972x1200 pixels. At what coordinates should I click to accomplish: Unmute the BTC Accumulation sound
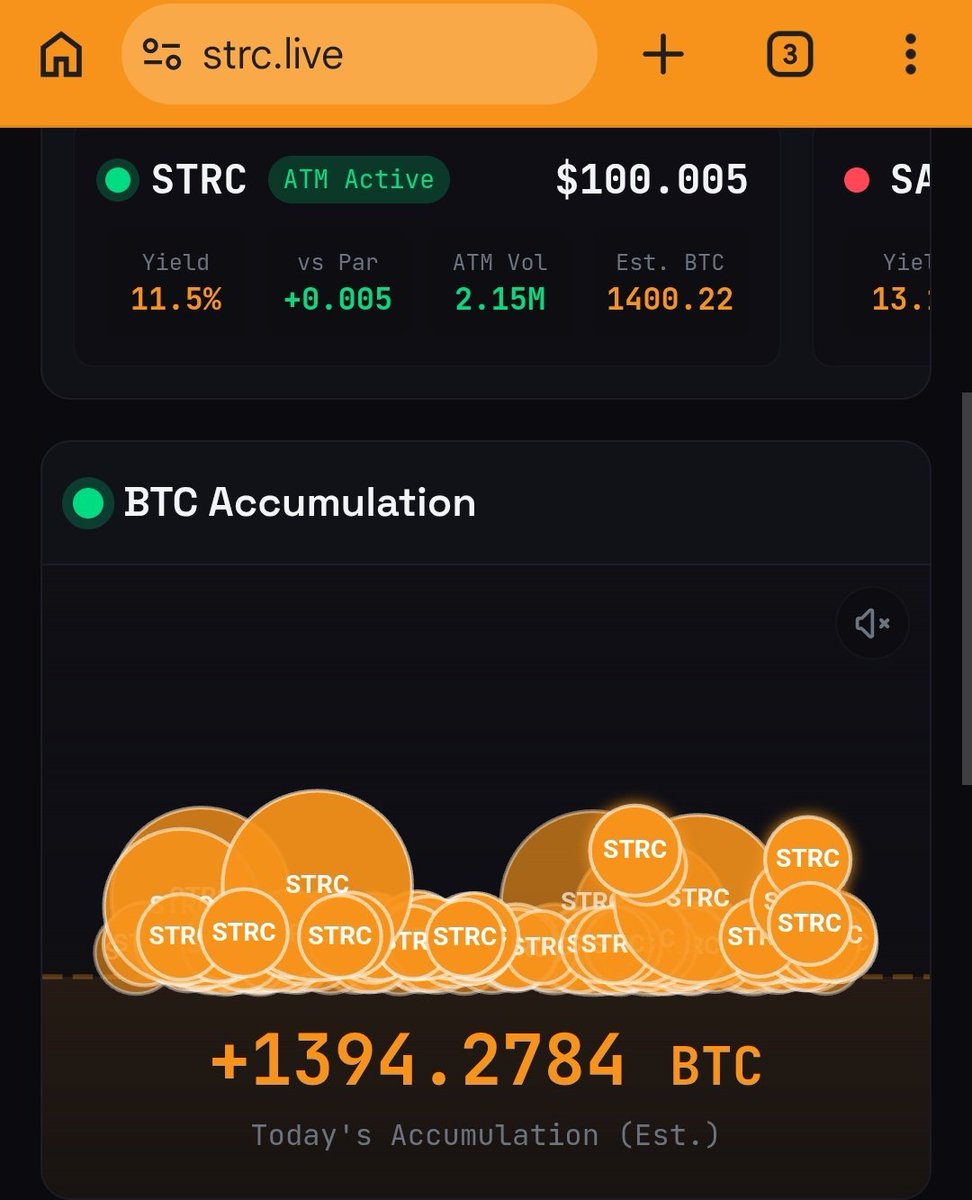click(x=872, y=624)
